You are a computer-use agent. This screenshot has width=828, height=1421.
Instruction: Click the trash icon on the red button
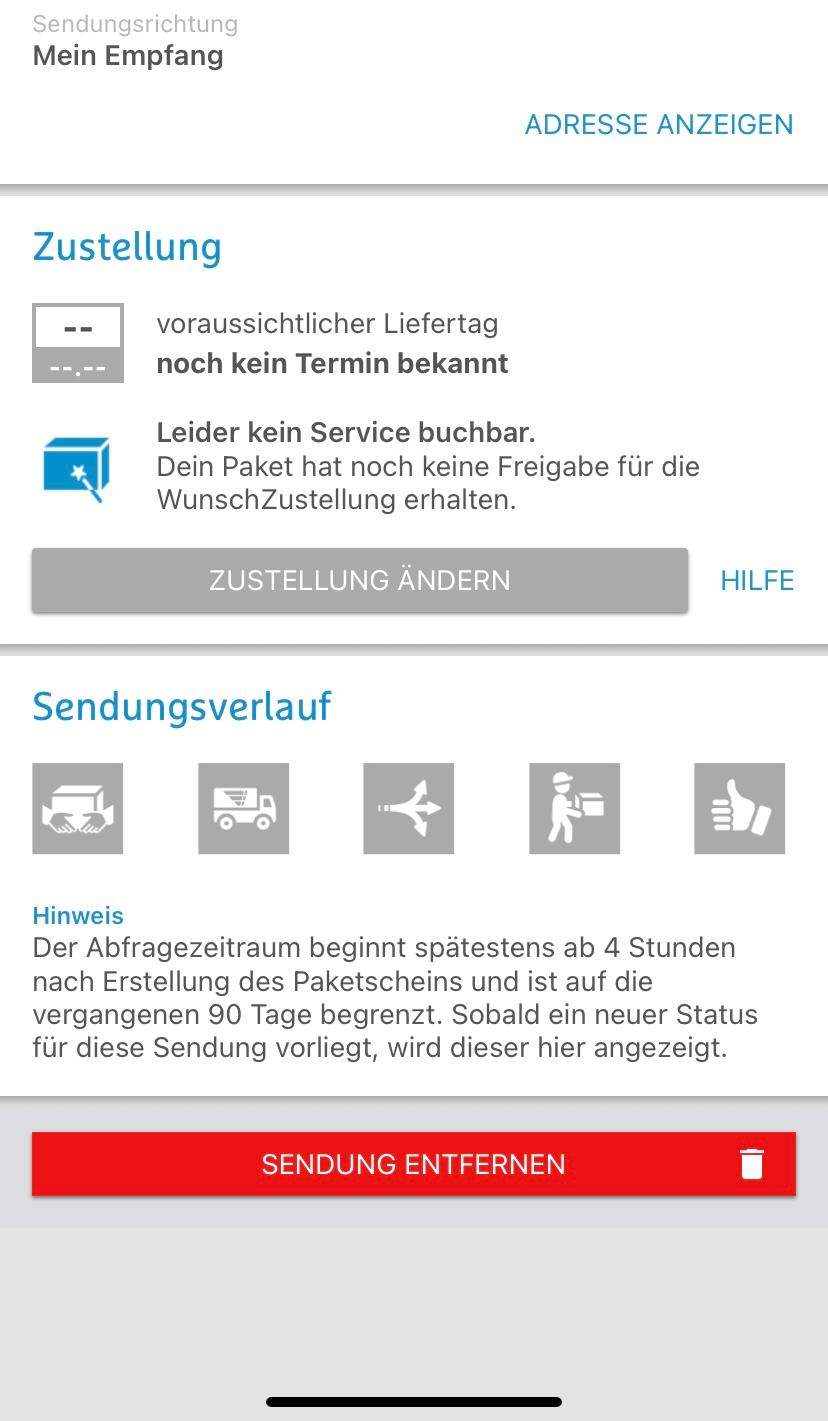751,1163
